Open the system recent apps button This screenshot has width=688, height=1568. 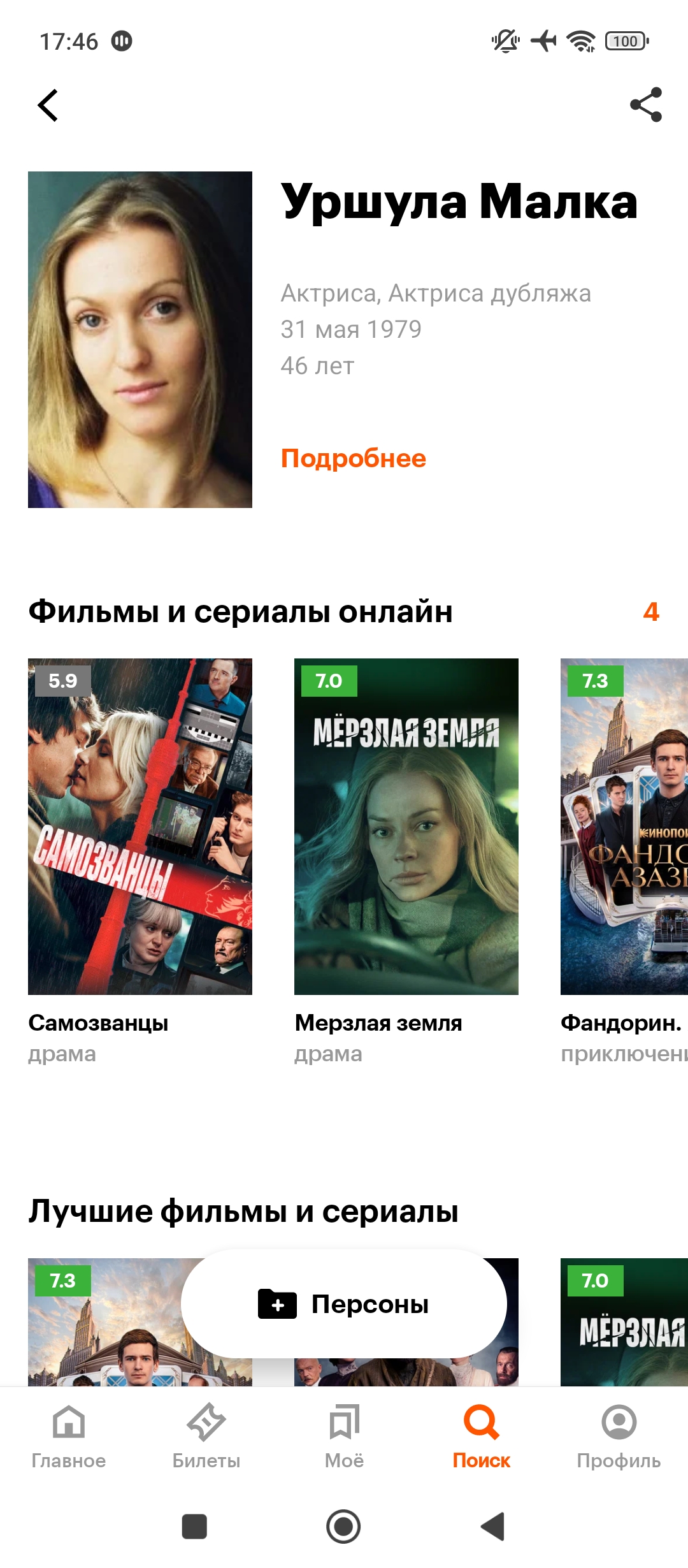coord(194,1527)
